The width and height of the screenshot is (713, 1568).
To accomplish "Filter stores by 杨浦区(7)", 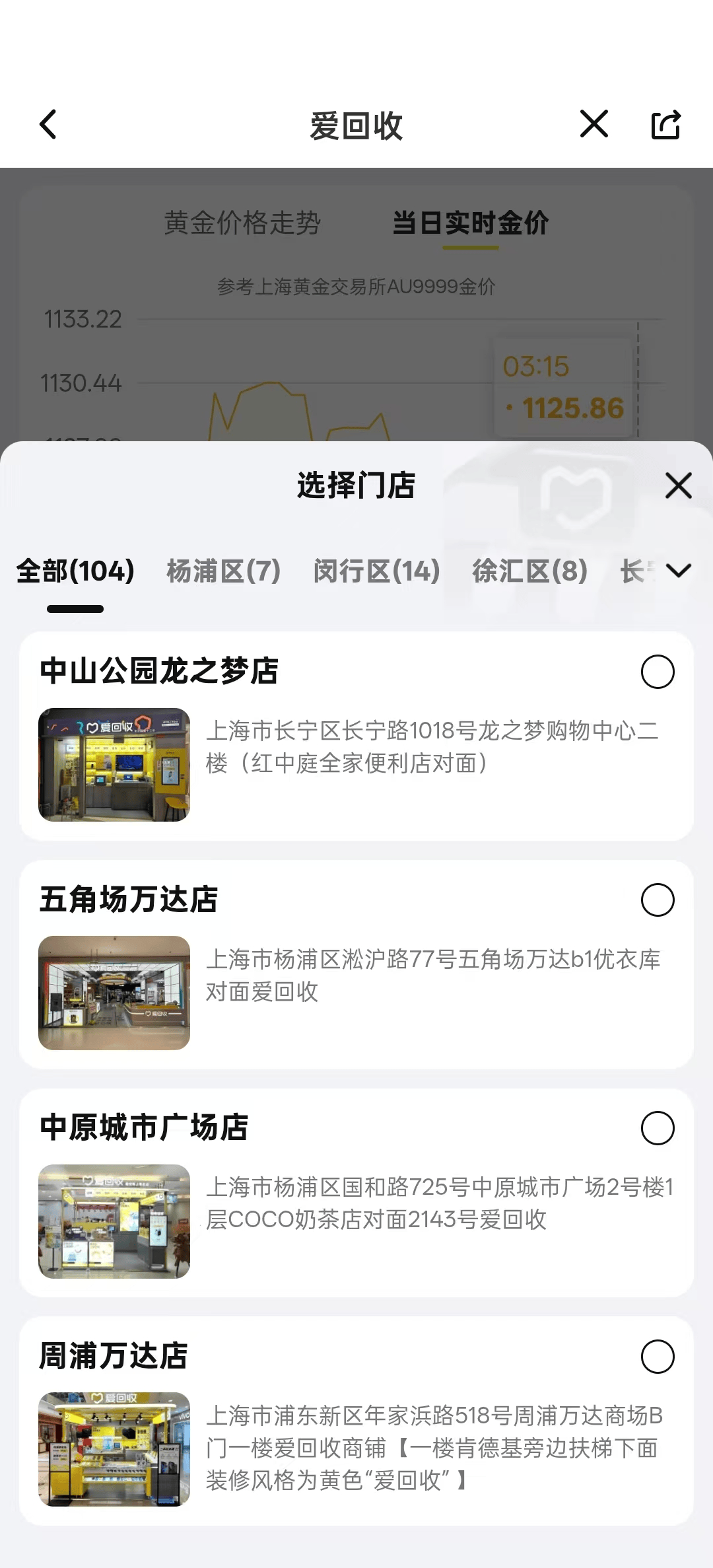I will coord(224,571).
